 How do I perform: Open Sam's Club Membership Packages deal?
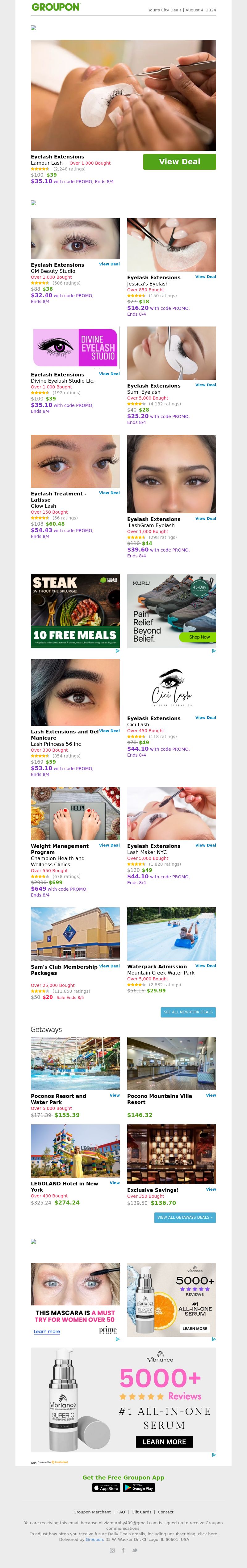click(109, 966)
